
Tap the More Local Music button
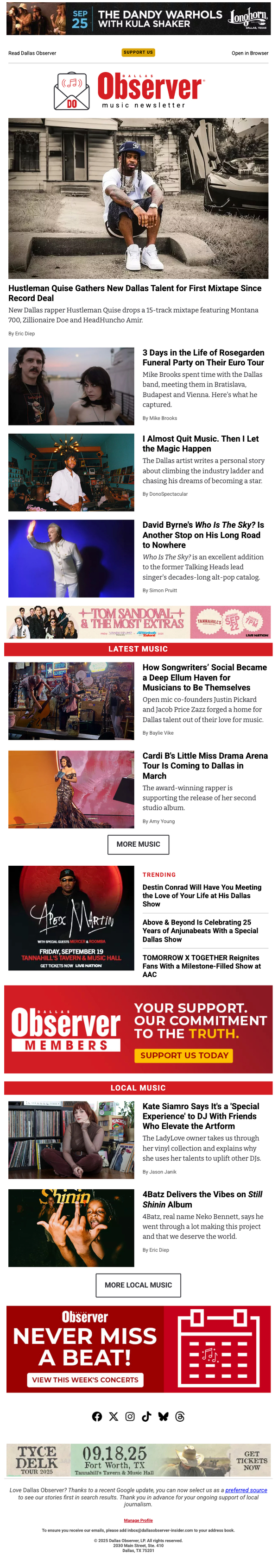pyautogui.click(x=139, y=1285)
